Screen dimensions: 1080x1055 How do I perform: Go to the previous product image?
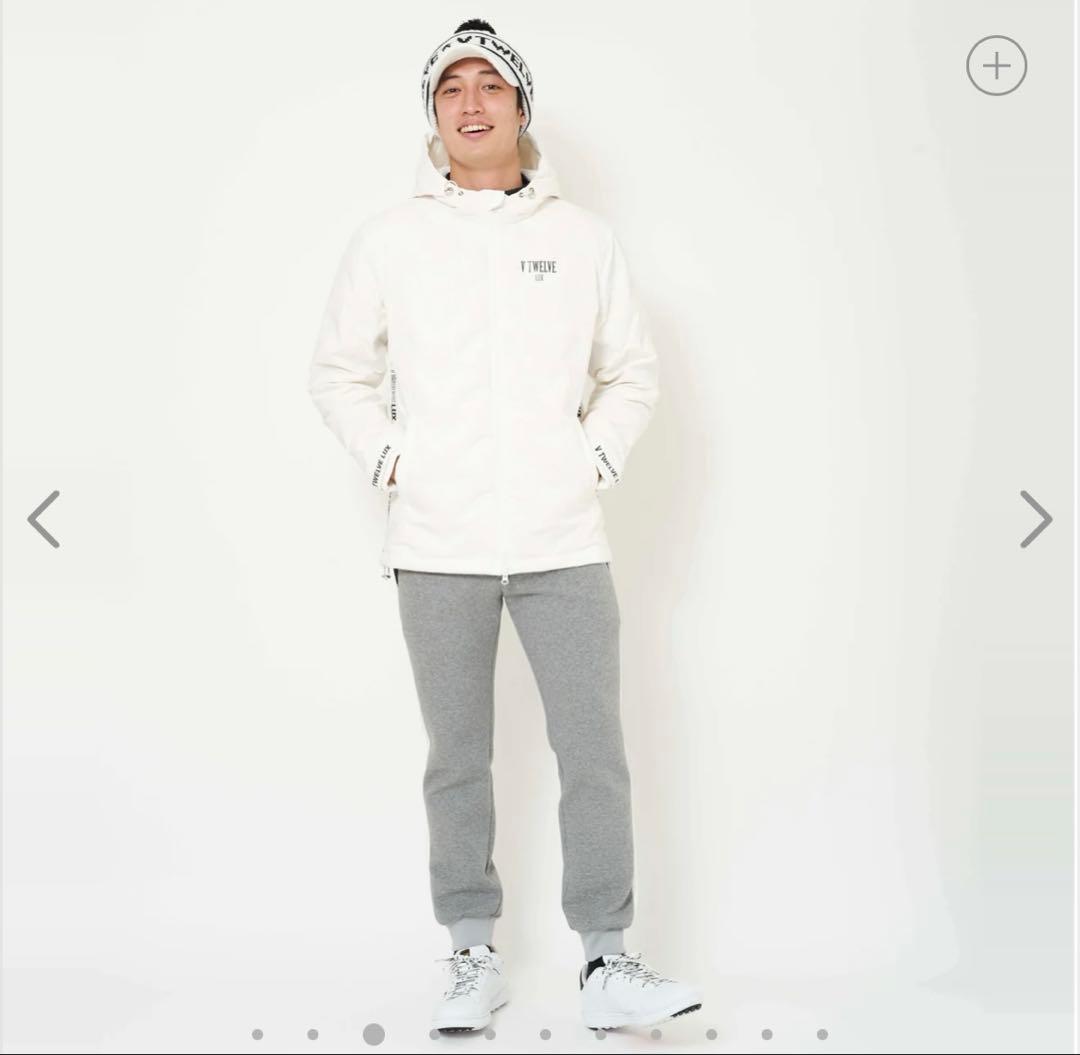click(x=43, y=519)
